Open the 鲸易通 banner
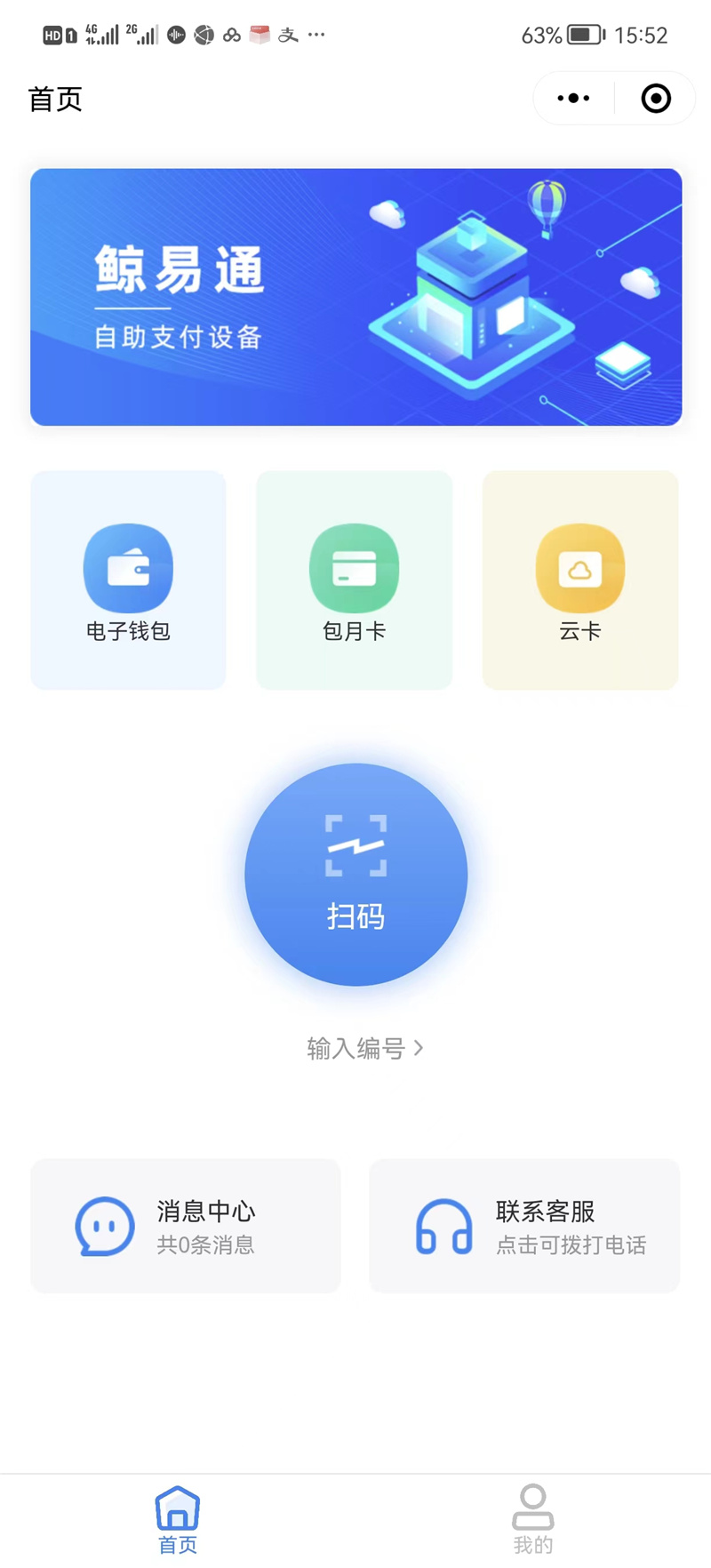This screenshot has height=1568, width=711. [x=355, y=297]
